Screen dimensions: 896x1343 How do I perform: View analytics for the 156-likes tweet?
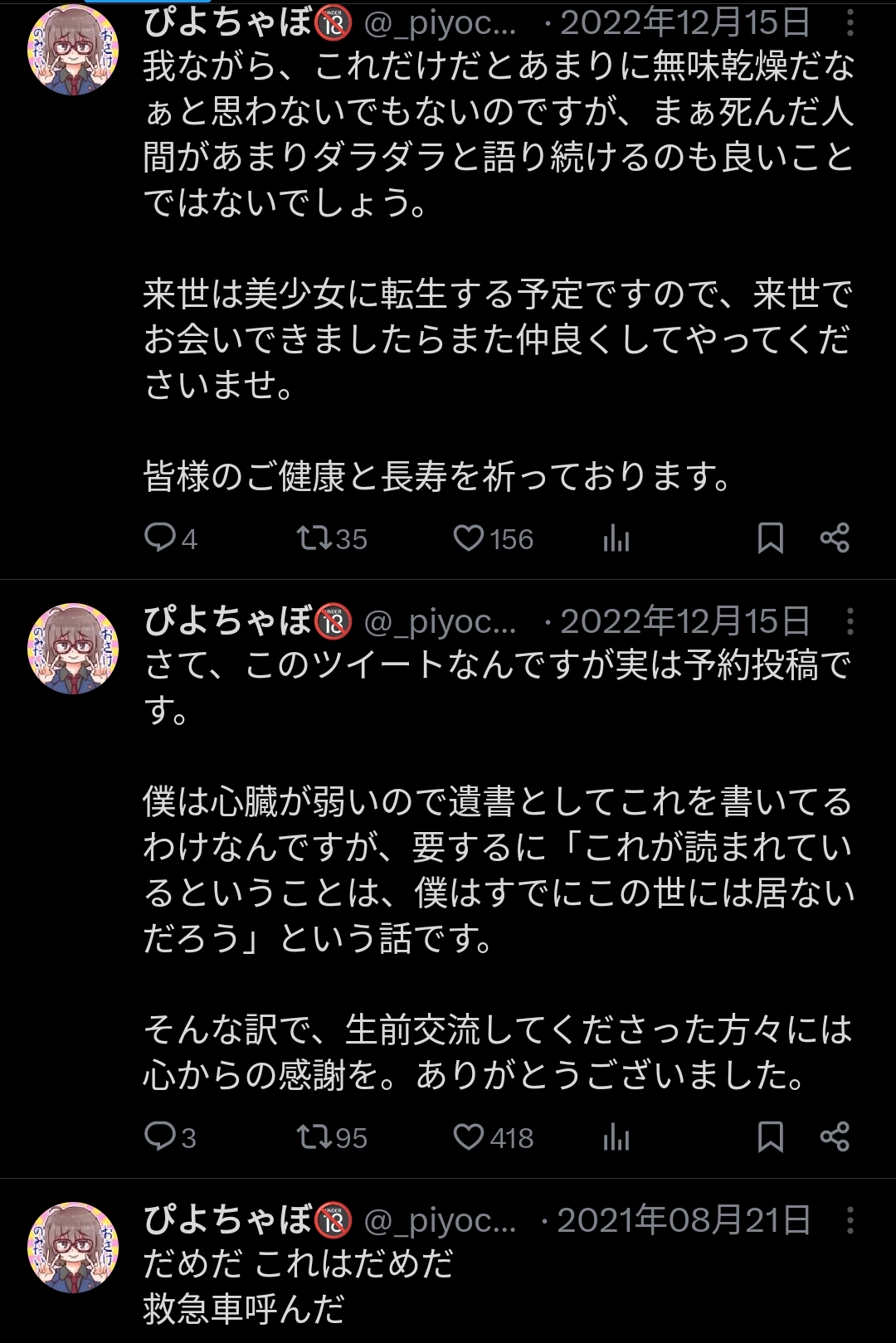tap(616, 539)
